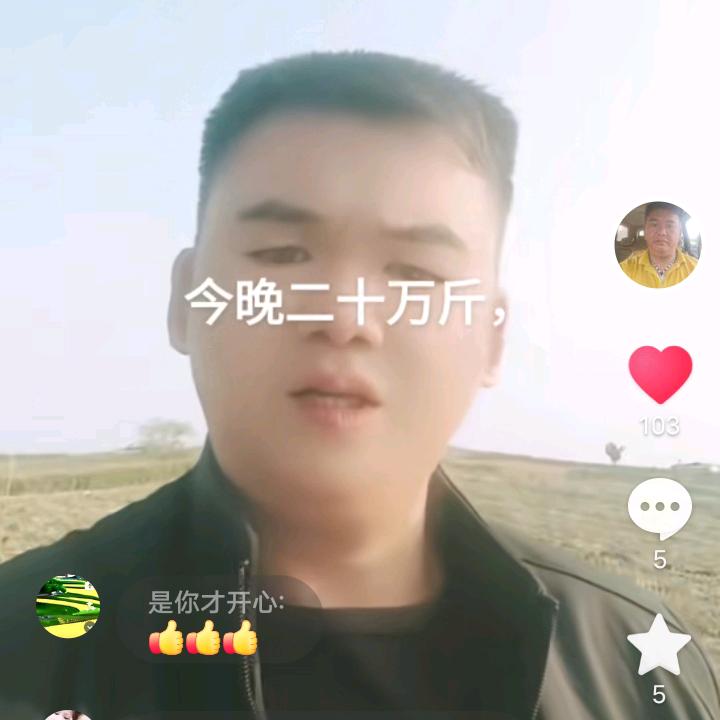Open the comments bubble

[x=660, y=509]
